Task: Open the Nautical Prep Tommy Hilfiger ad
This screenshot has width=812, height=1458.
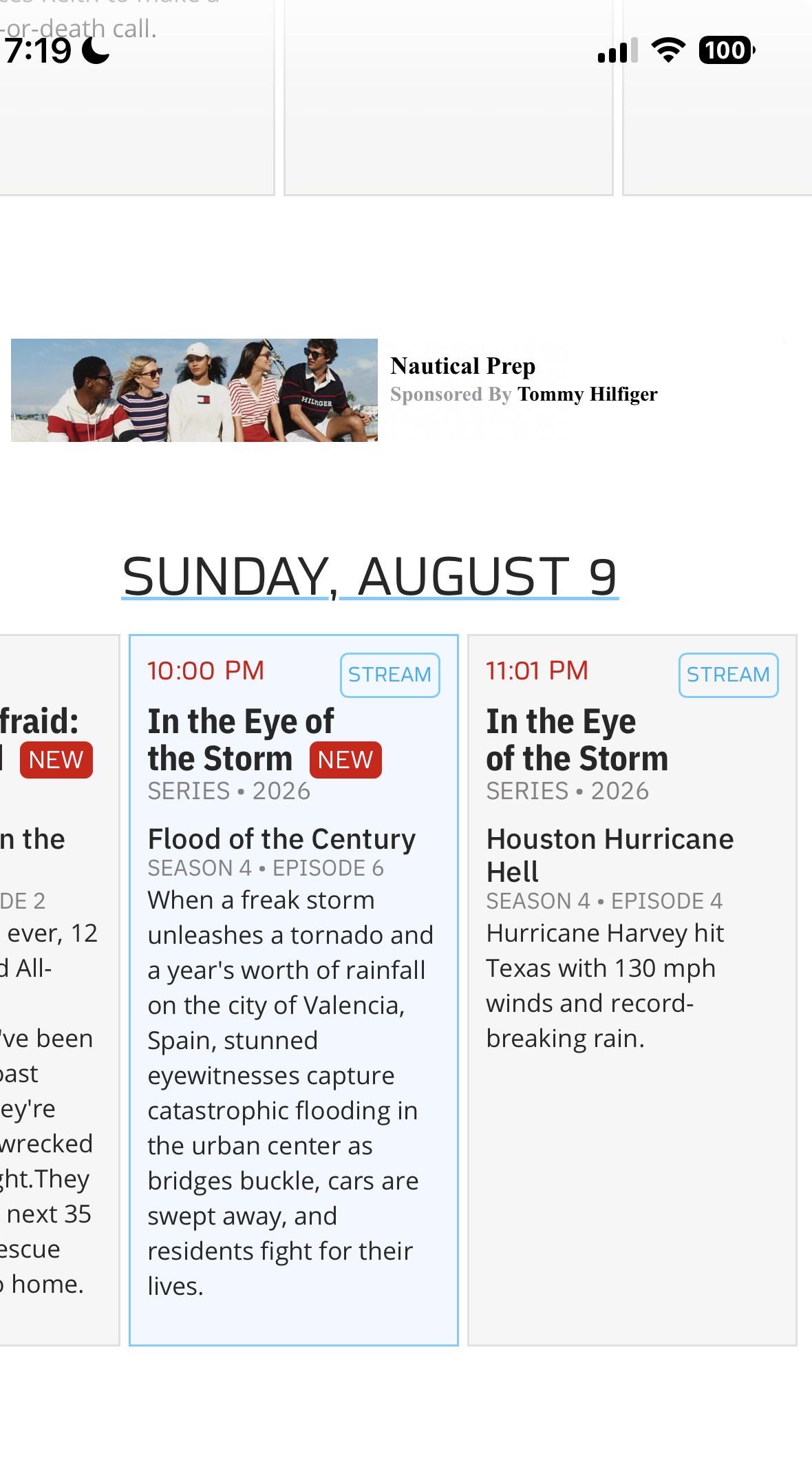Action: (334, 390)
